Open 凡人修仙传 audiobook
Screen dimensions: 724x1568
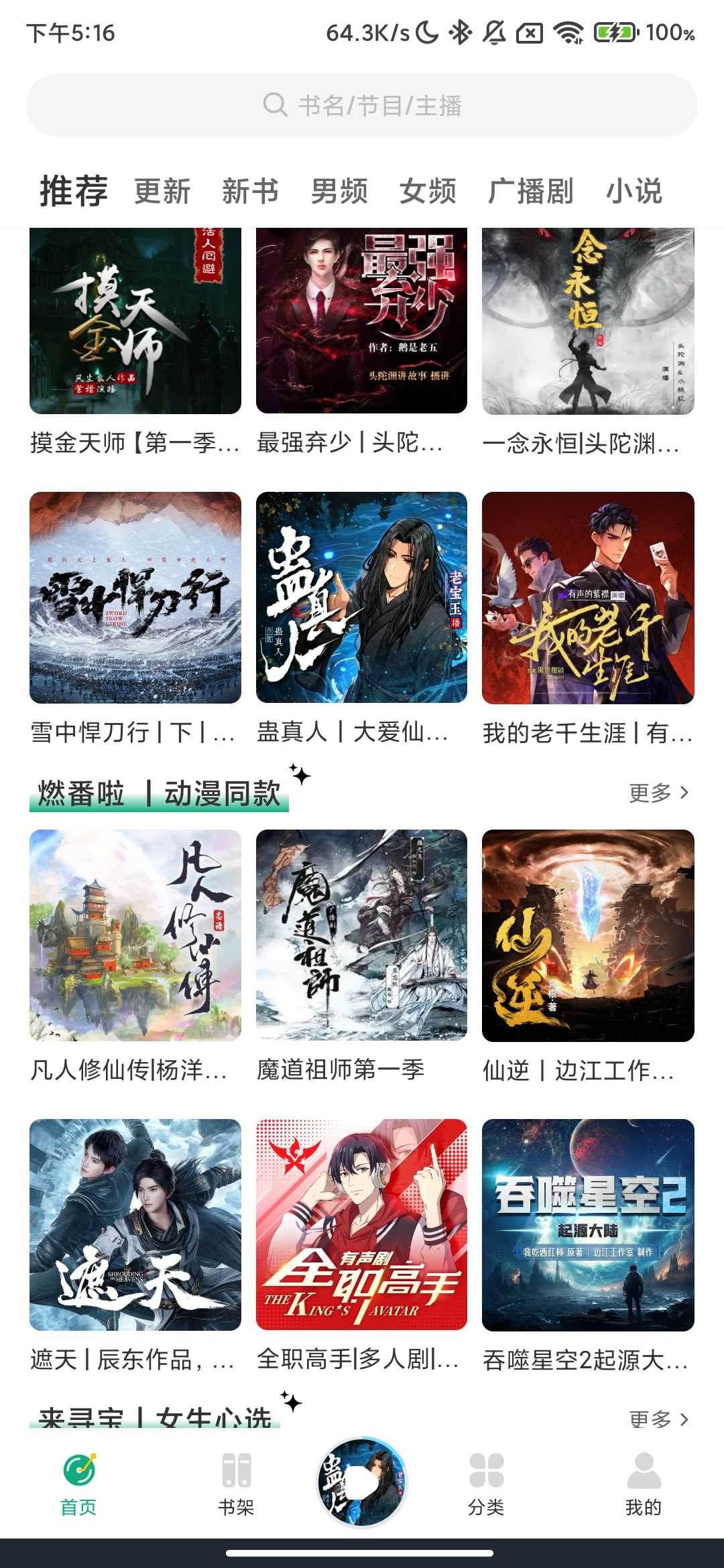click(135, 935)
